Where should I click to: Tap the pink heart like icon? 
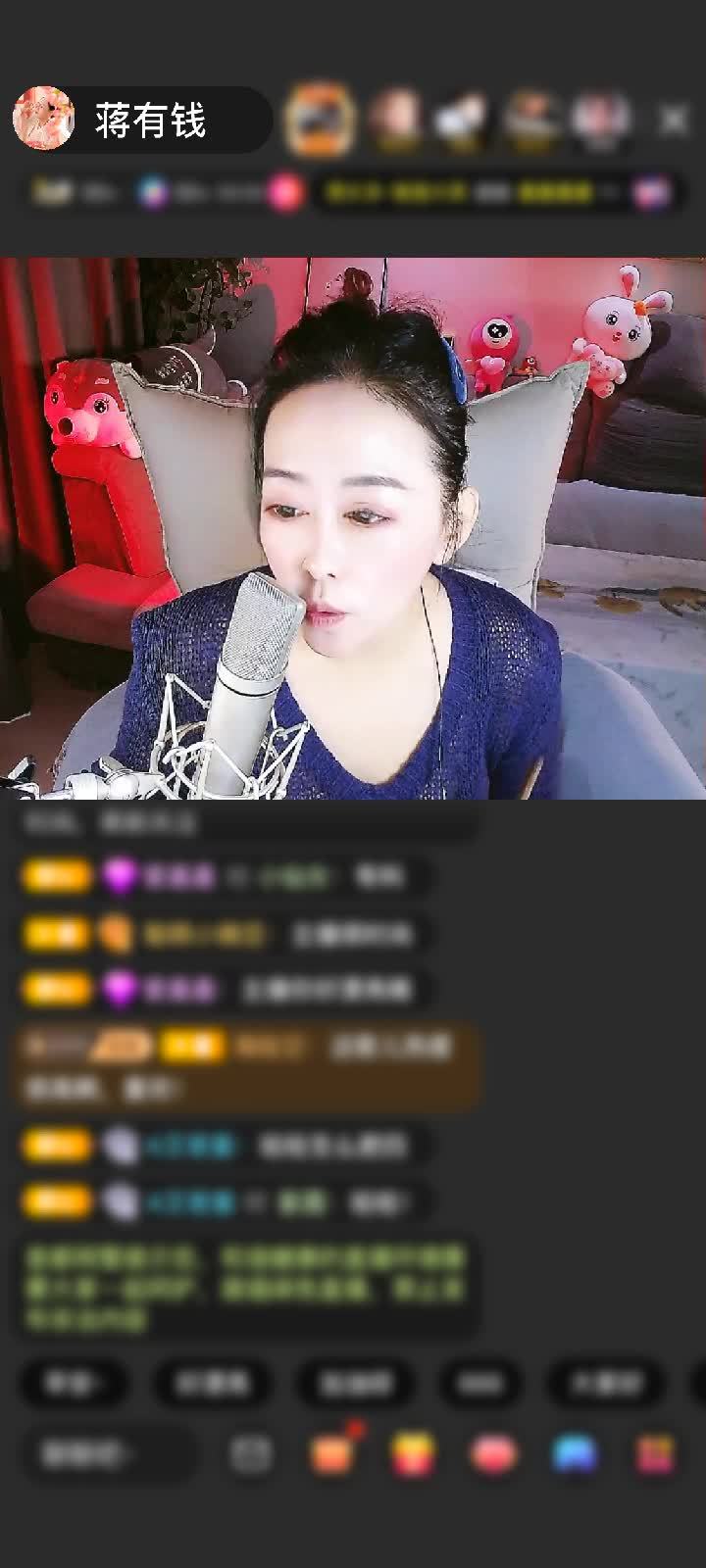493,1454
